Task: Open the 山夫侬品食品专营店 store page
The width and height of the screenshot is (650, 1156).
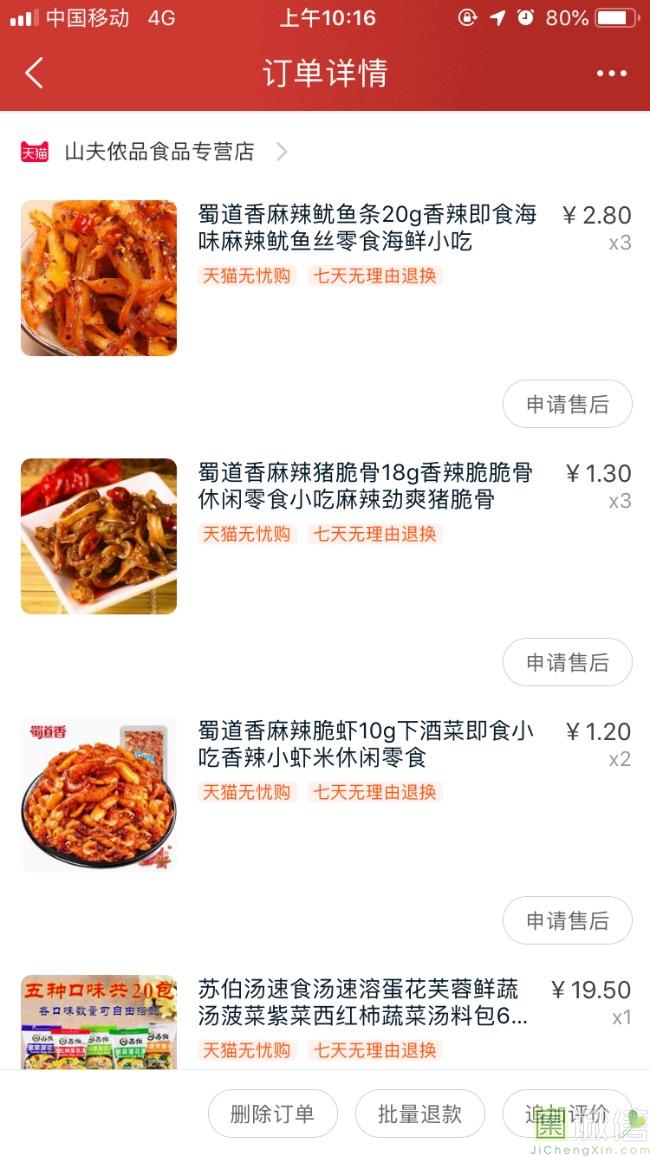Action: pos(160,152)
